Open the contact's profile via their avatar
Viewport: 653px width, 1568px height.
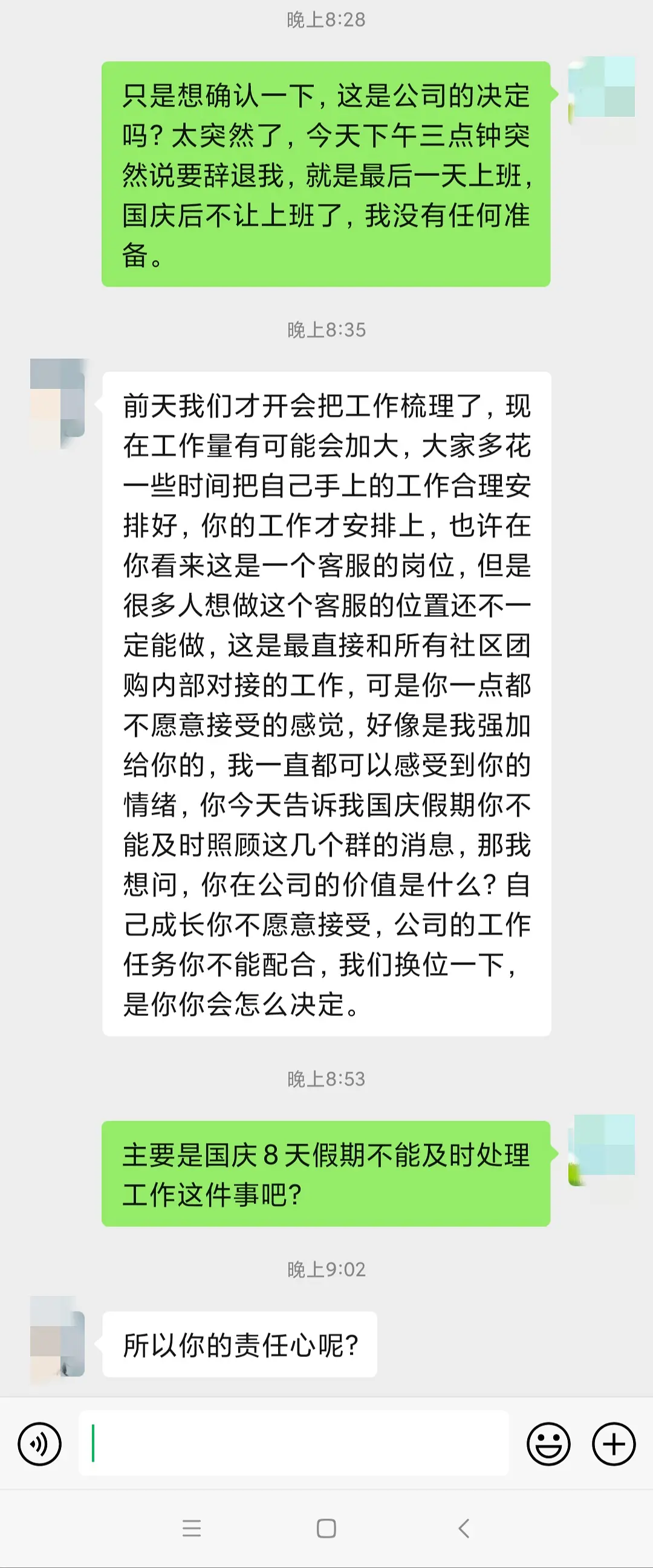[57, 402]
